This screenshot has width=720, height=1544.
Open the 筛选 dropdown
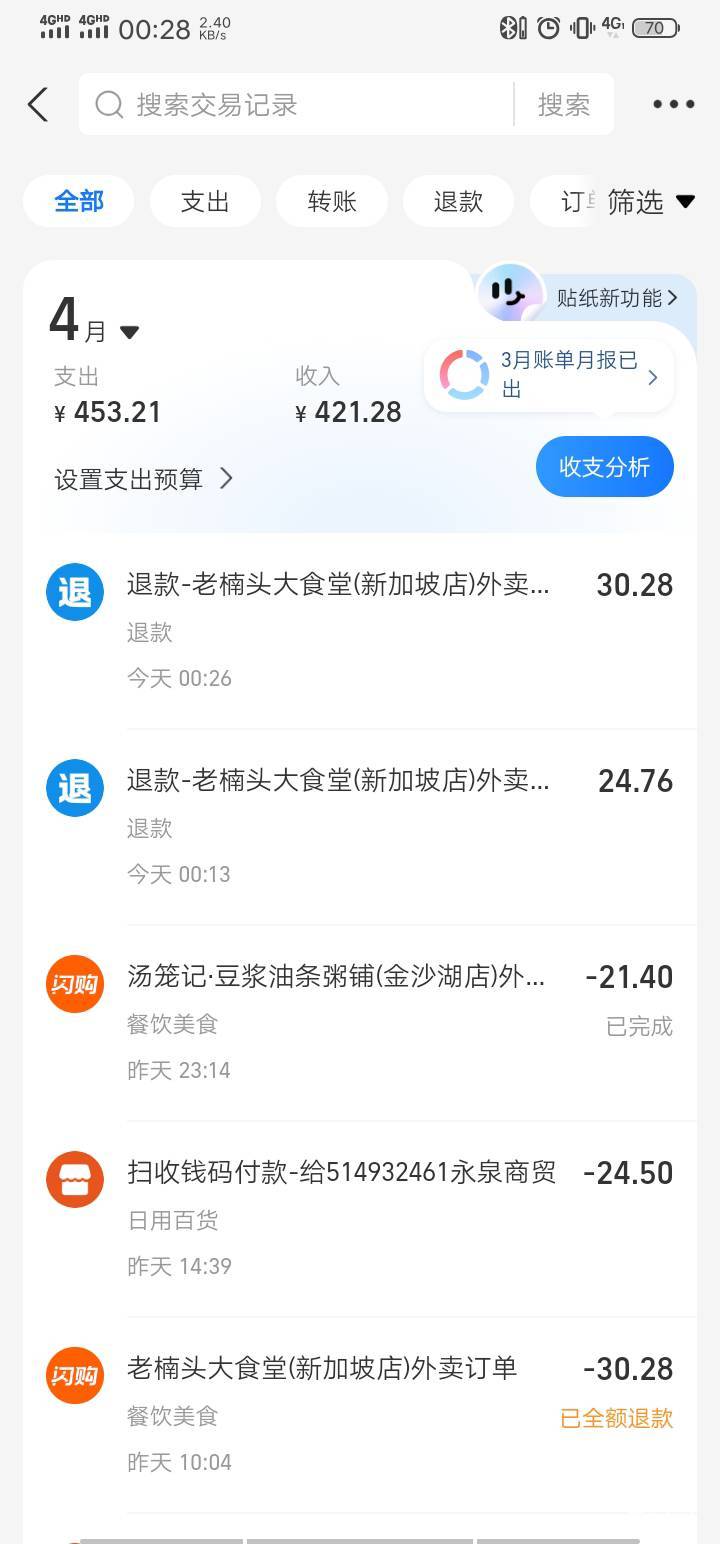click(650, 201)
